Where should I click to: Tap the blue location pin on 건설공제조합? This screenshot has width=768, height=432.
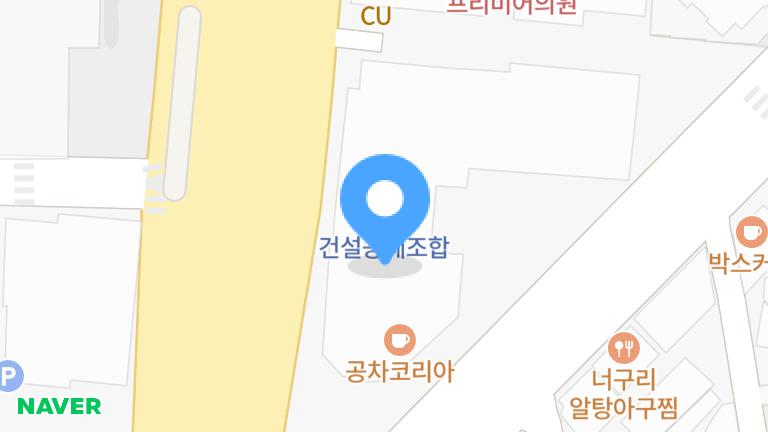tap(385, 201)
